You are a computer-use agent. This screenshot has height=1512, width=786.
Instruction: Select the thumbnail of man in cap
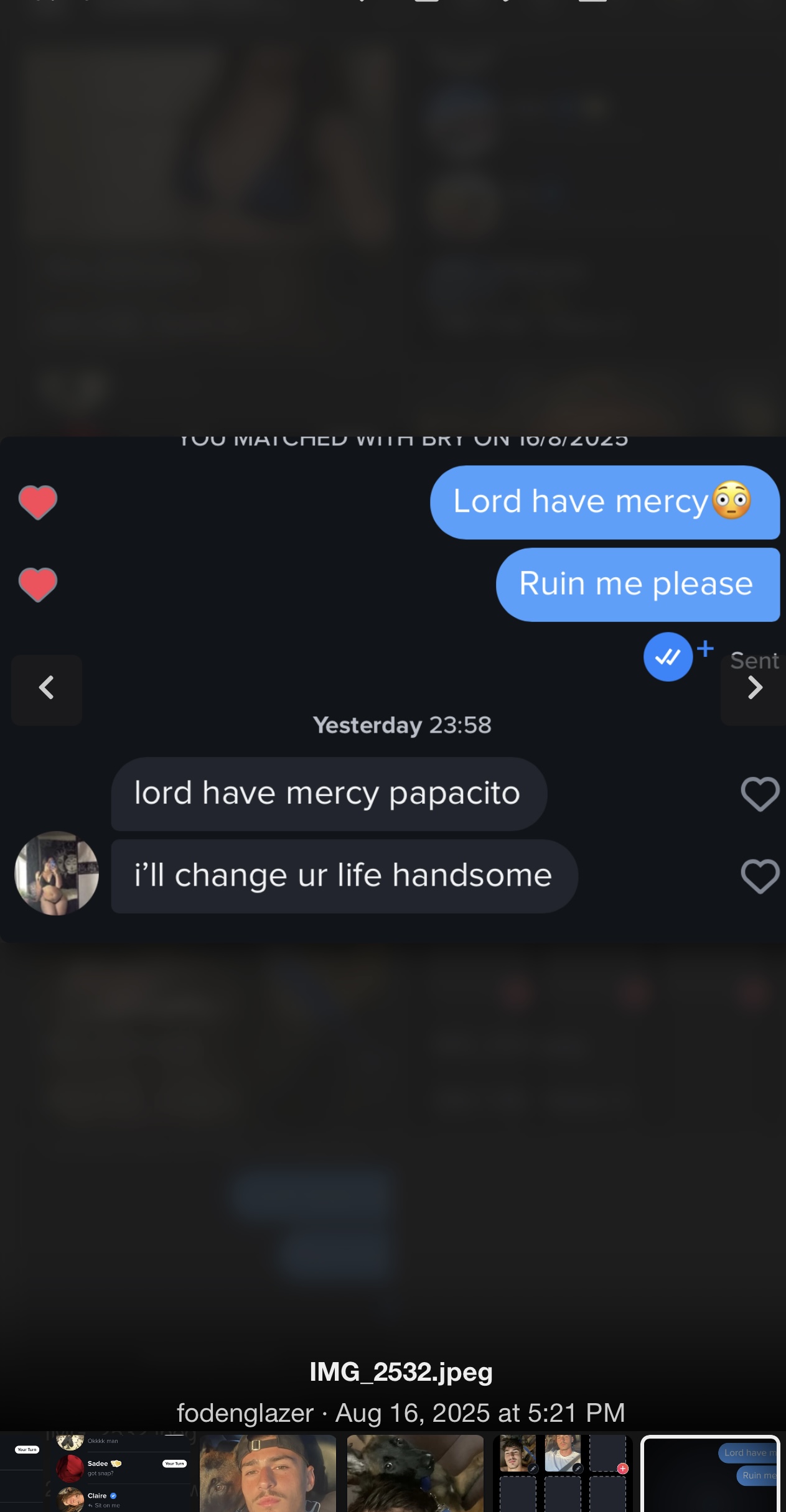tap(268, 1473)
